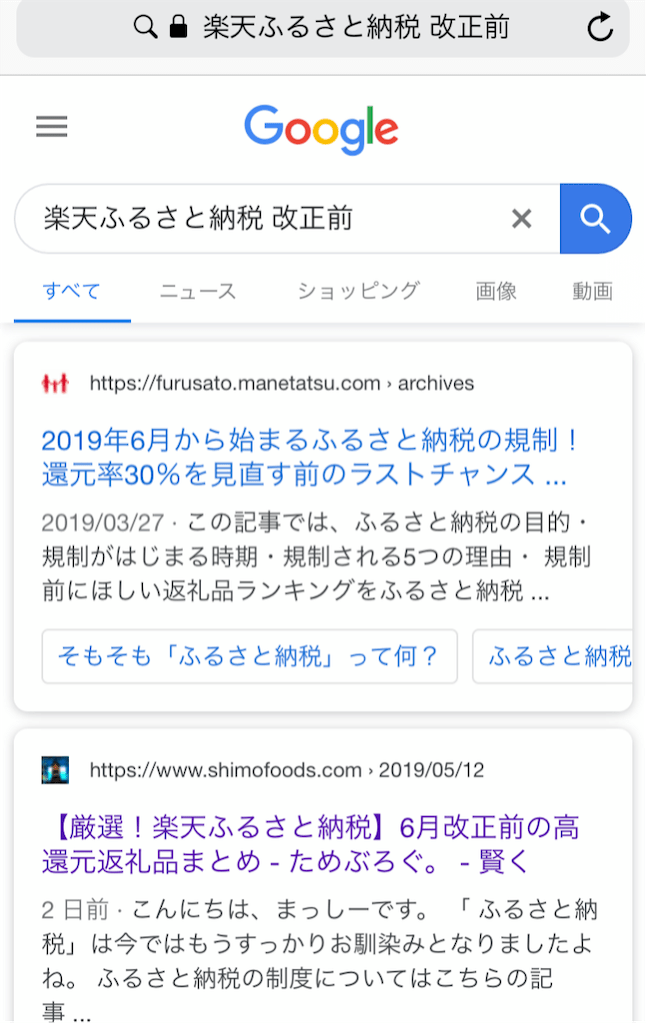Switch to the ニュース tab
The height and width of the screenshot is (1024, 648).
point(198,292)
